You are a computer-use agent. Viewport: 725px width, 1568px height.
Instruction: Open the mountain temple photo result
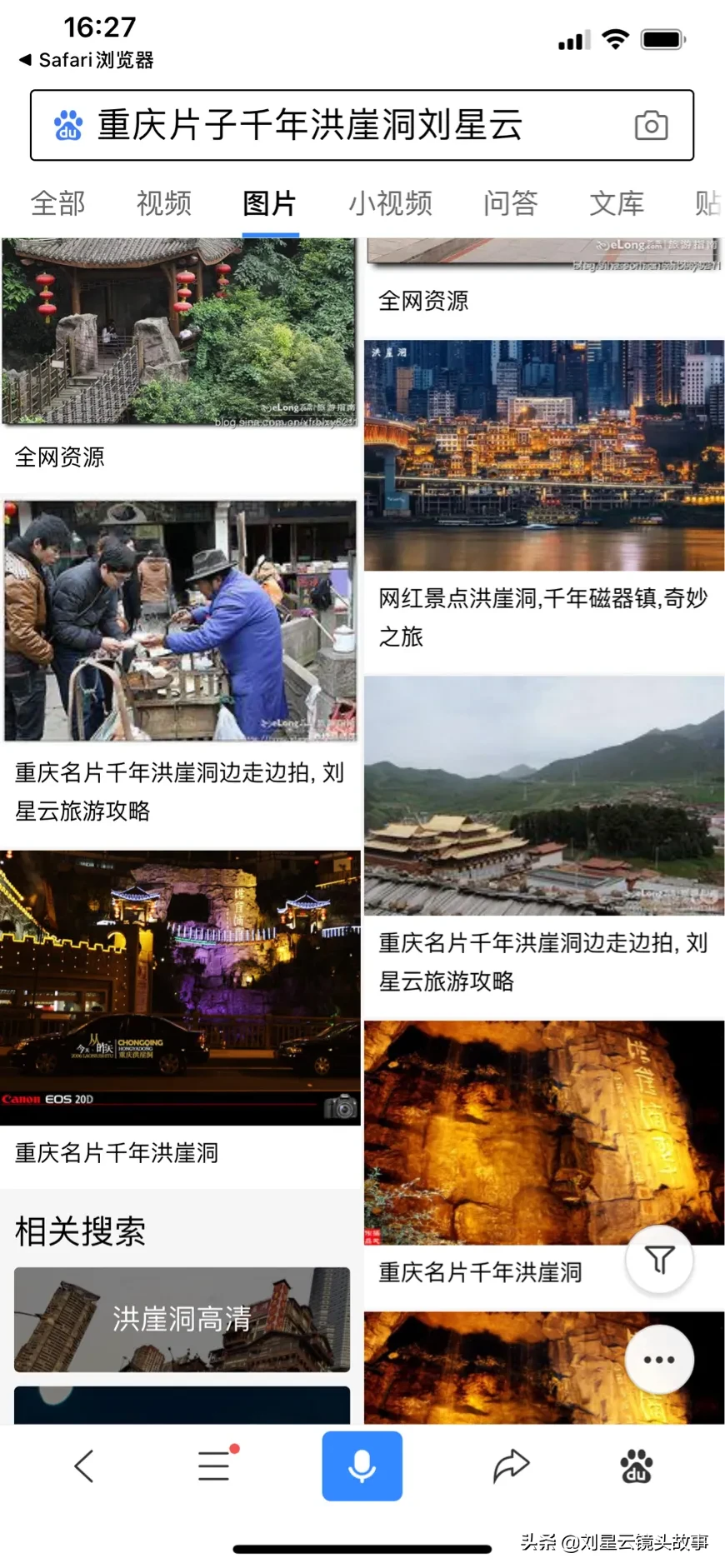click(x=543, y=796)
